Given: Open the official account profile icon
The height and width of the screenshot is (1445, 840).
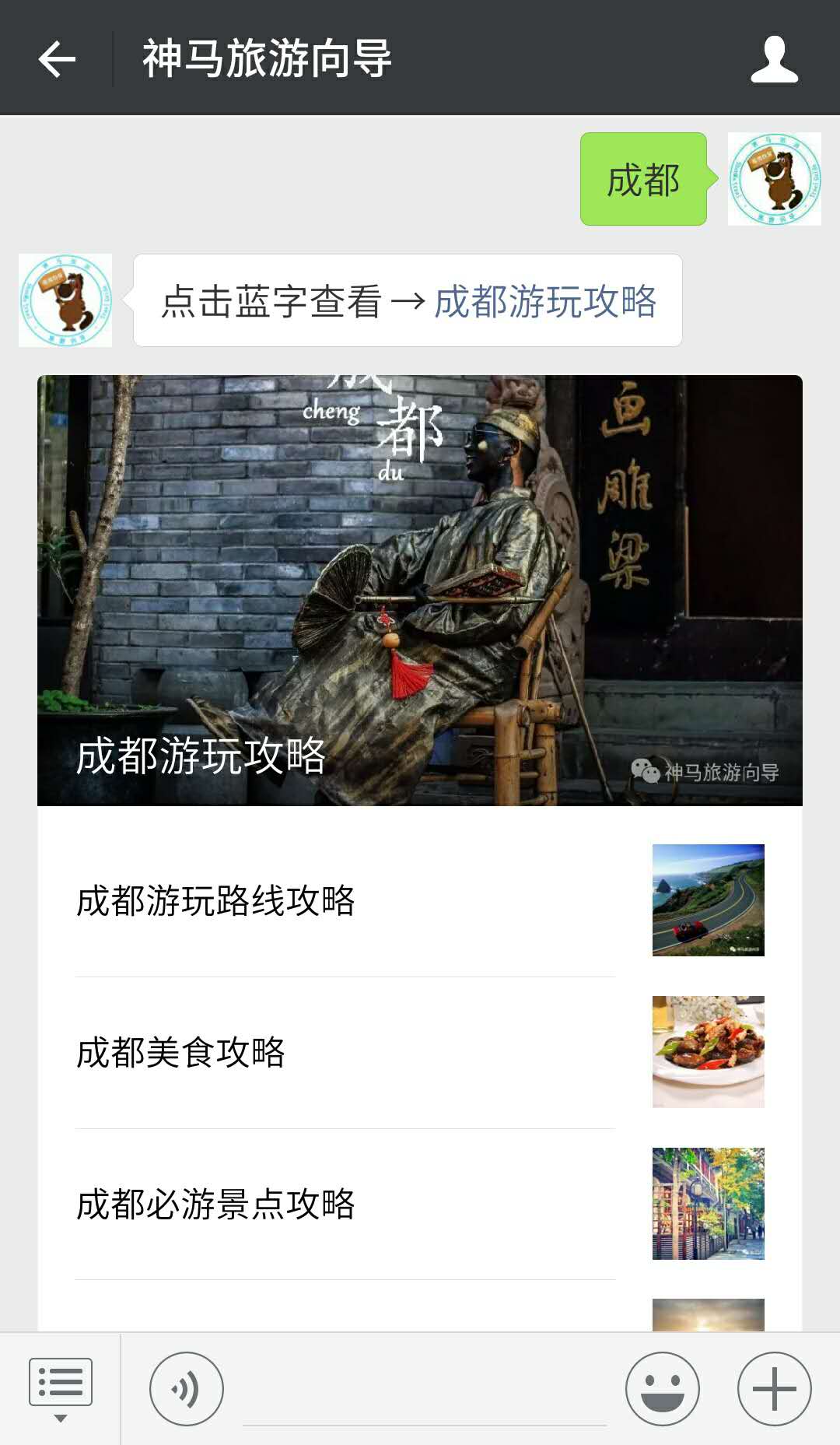Looking at the screenshot, I should (774, 59).
